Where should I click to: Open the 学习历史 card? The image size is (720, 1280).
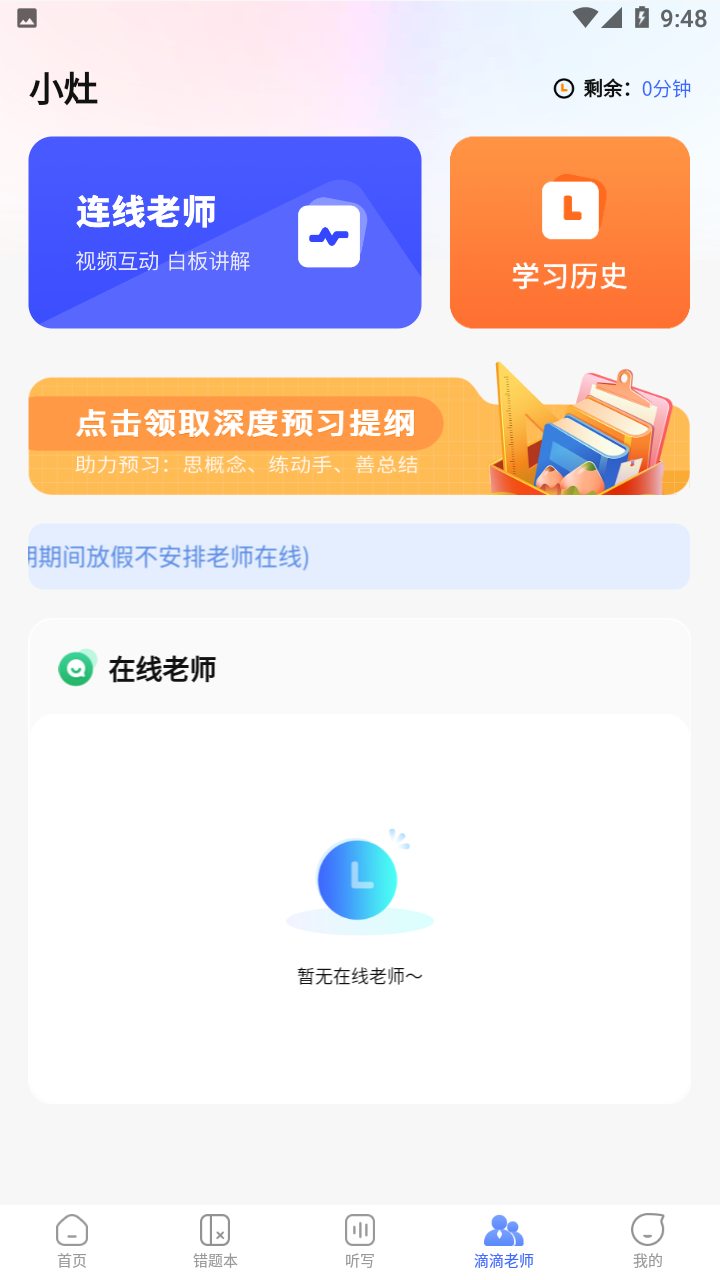[569, 232]
